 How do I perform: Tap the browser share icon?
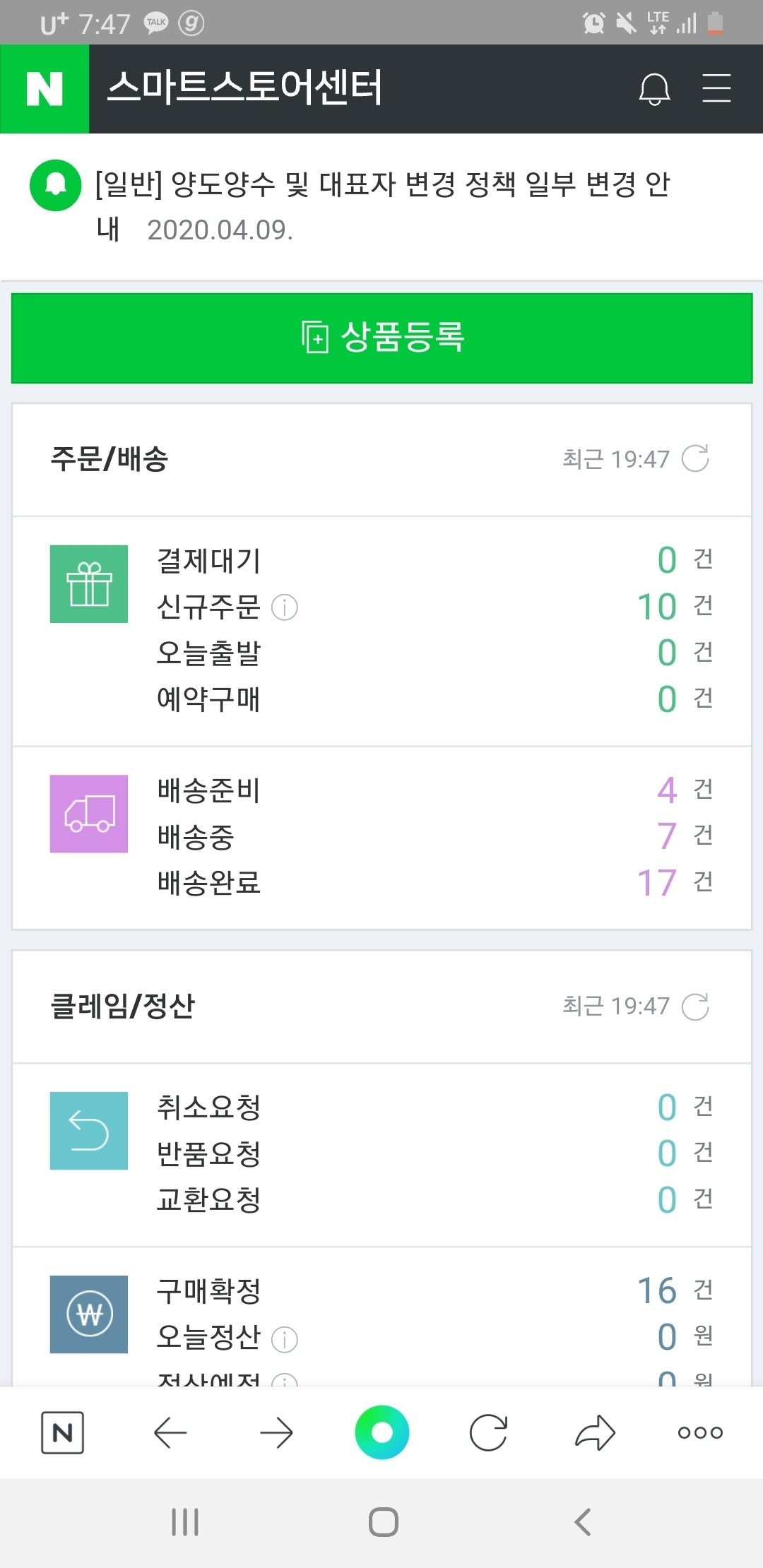(593, 1432)
